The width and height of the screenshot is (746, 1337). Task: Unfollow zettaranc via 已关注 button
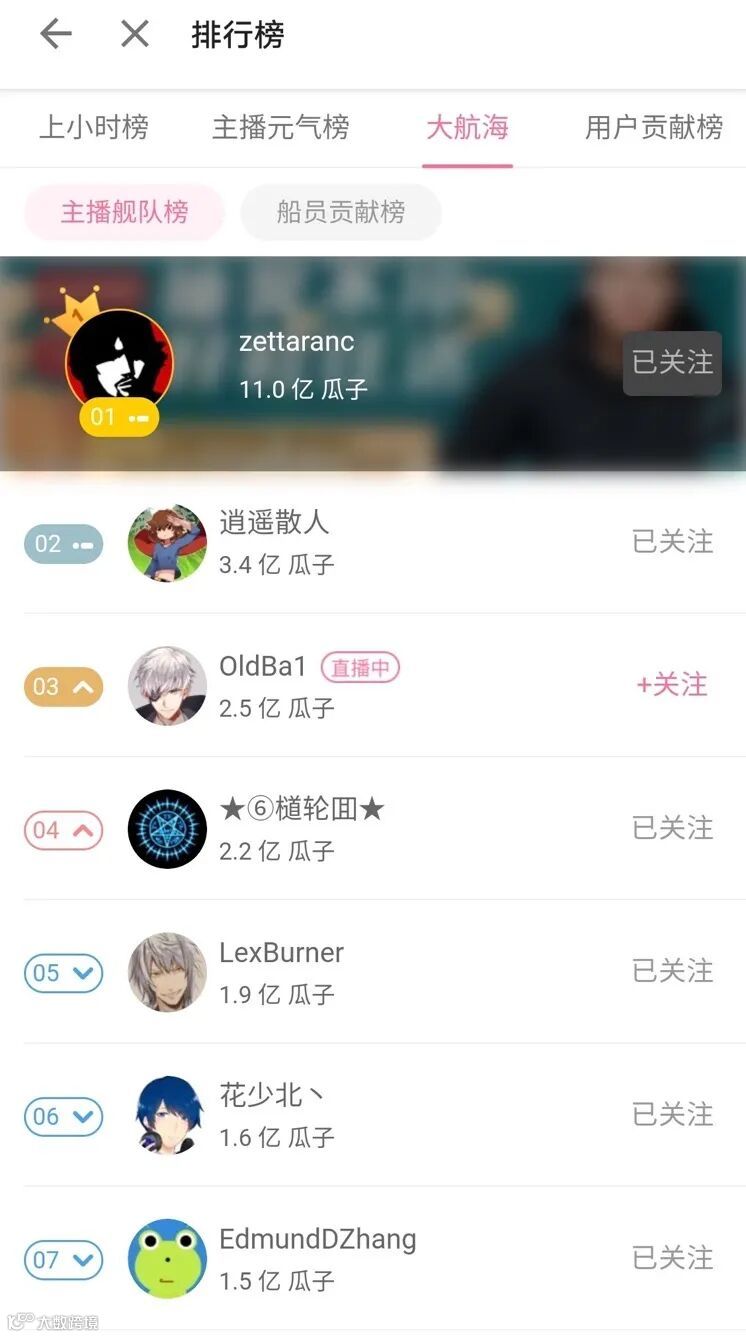pos(673,362)
